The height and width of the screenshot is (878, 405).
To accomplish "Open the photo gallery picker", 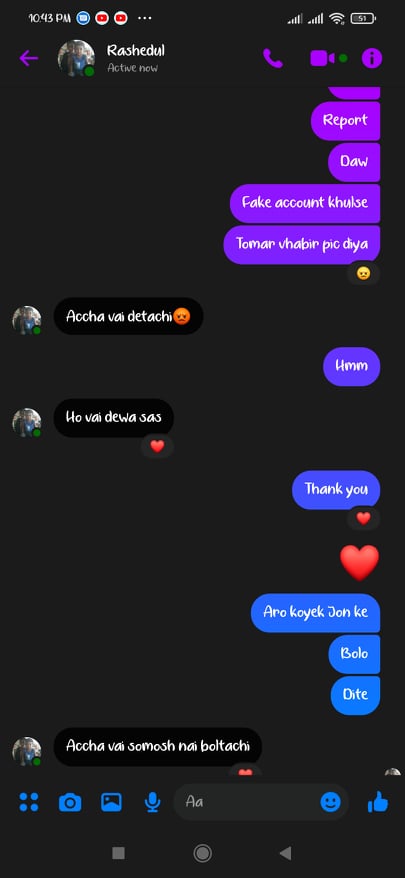I will pos(111,802).
